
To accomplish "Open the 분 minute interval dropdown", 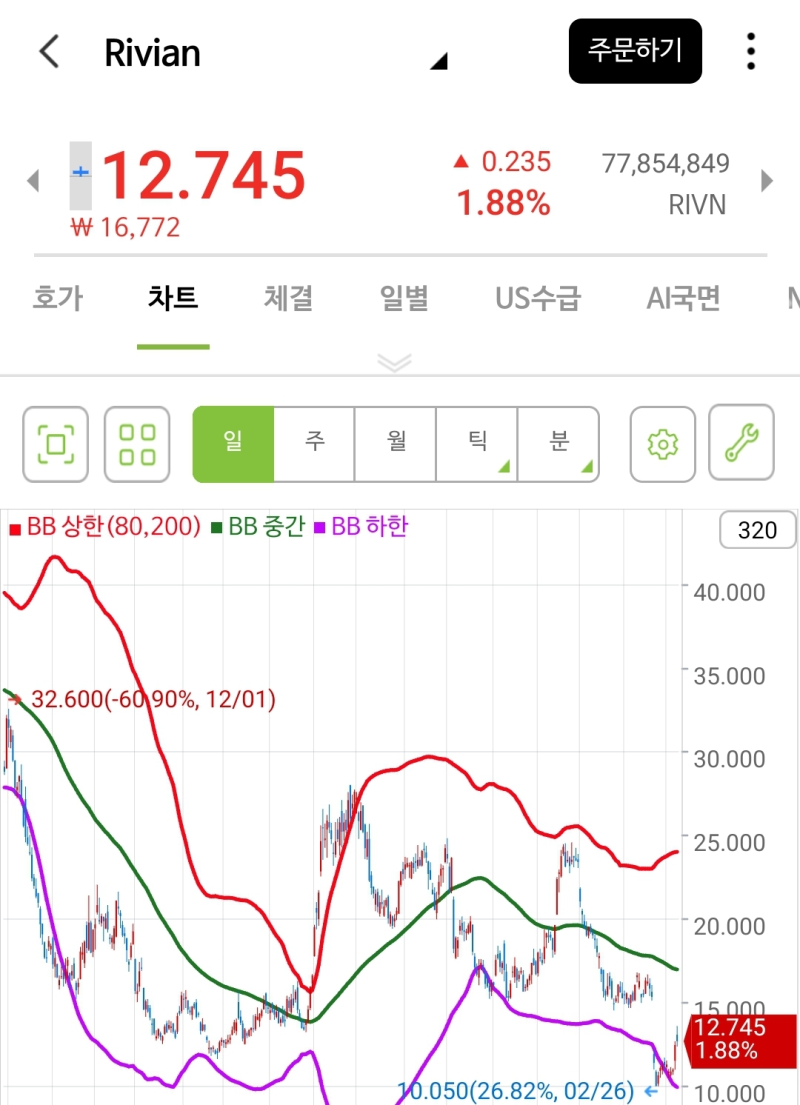I will click(559, 444).
